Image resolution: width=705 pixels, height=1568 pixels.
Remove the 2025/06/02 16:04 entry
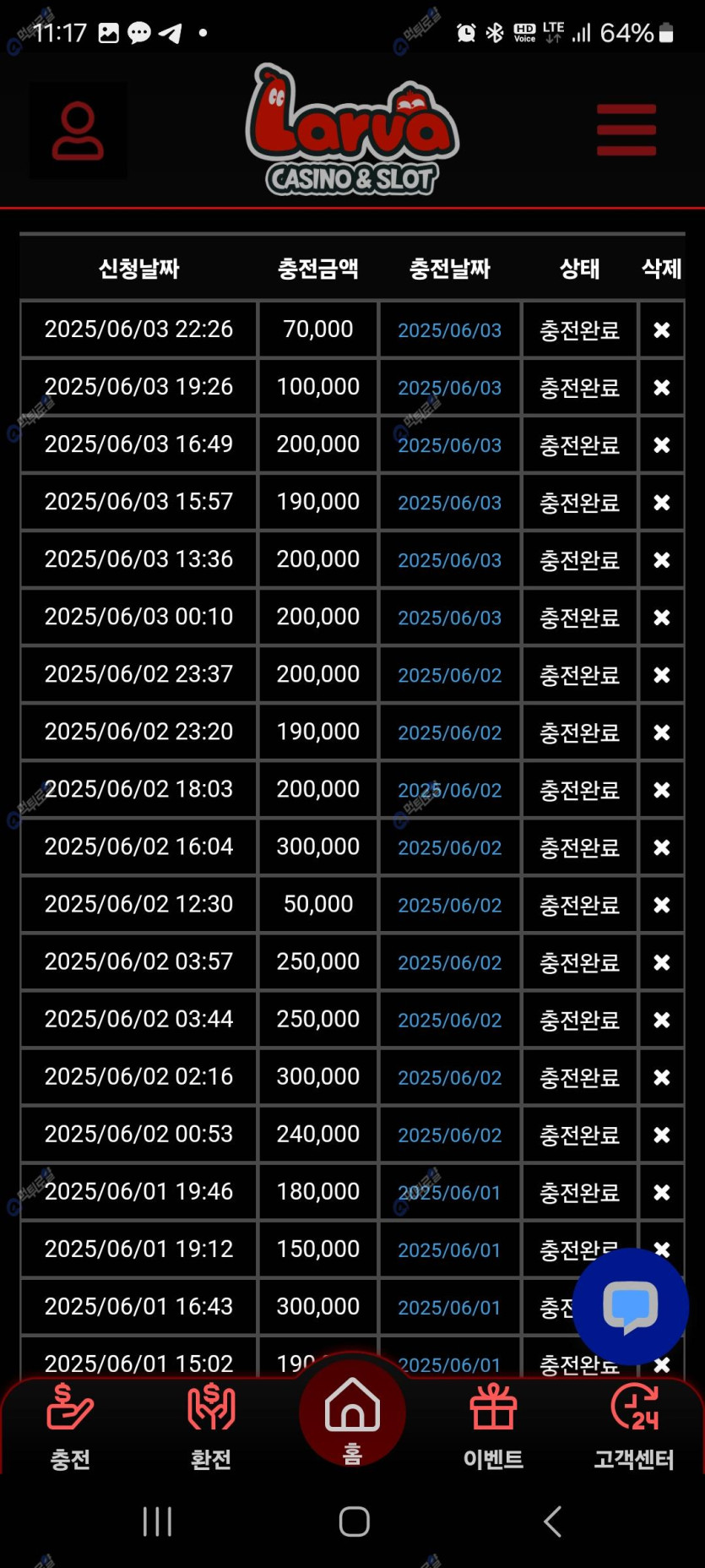click(x=661, y=847)
